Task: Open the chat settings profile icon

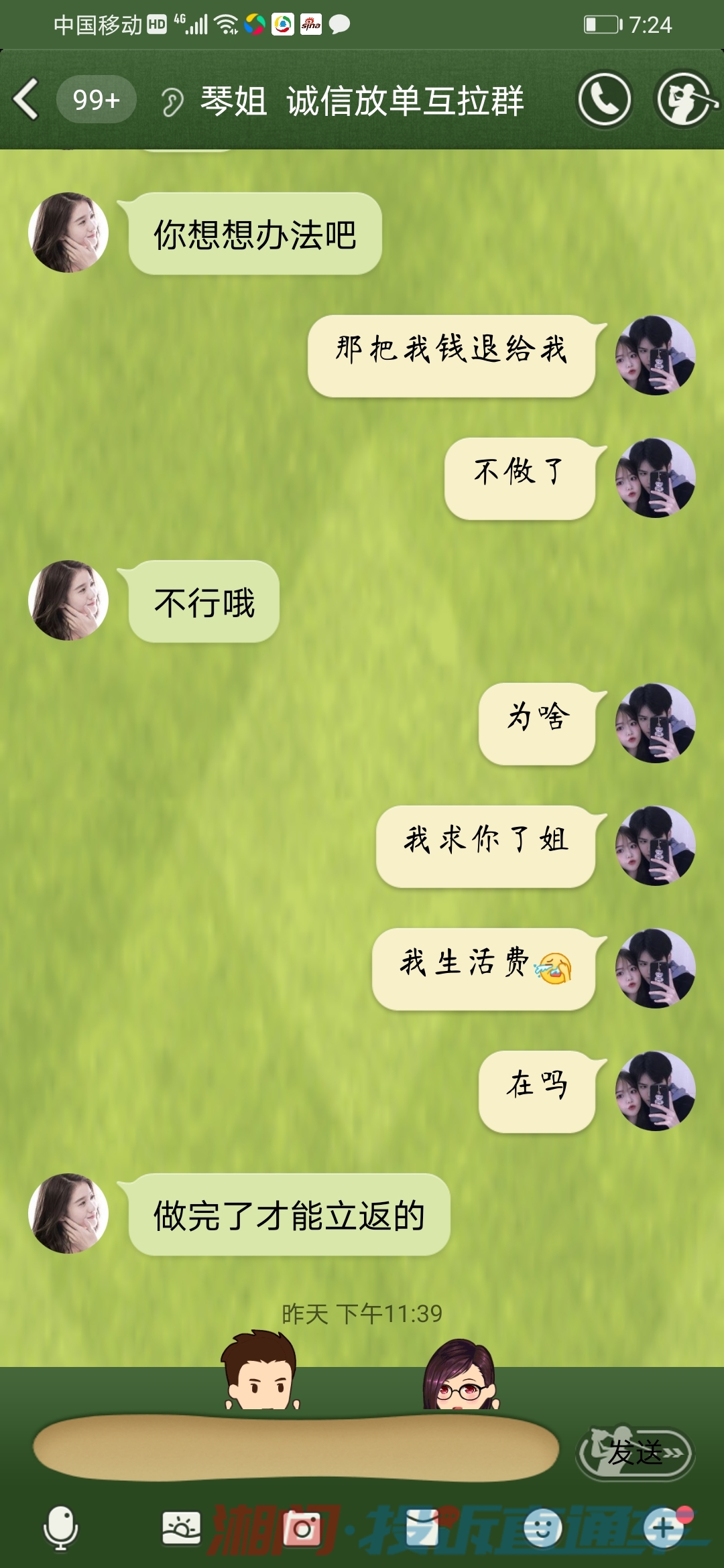Action: click(684, 100)
